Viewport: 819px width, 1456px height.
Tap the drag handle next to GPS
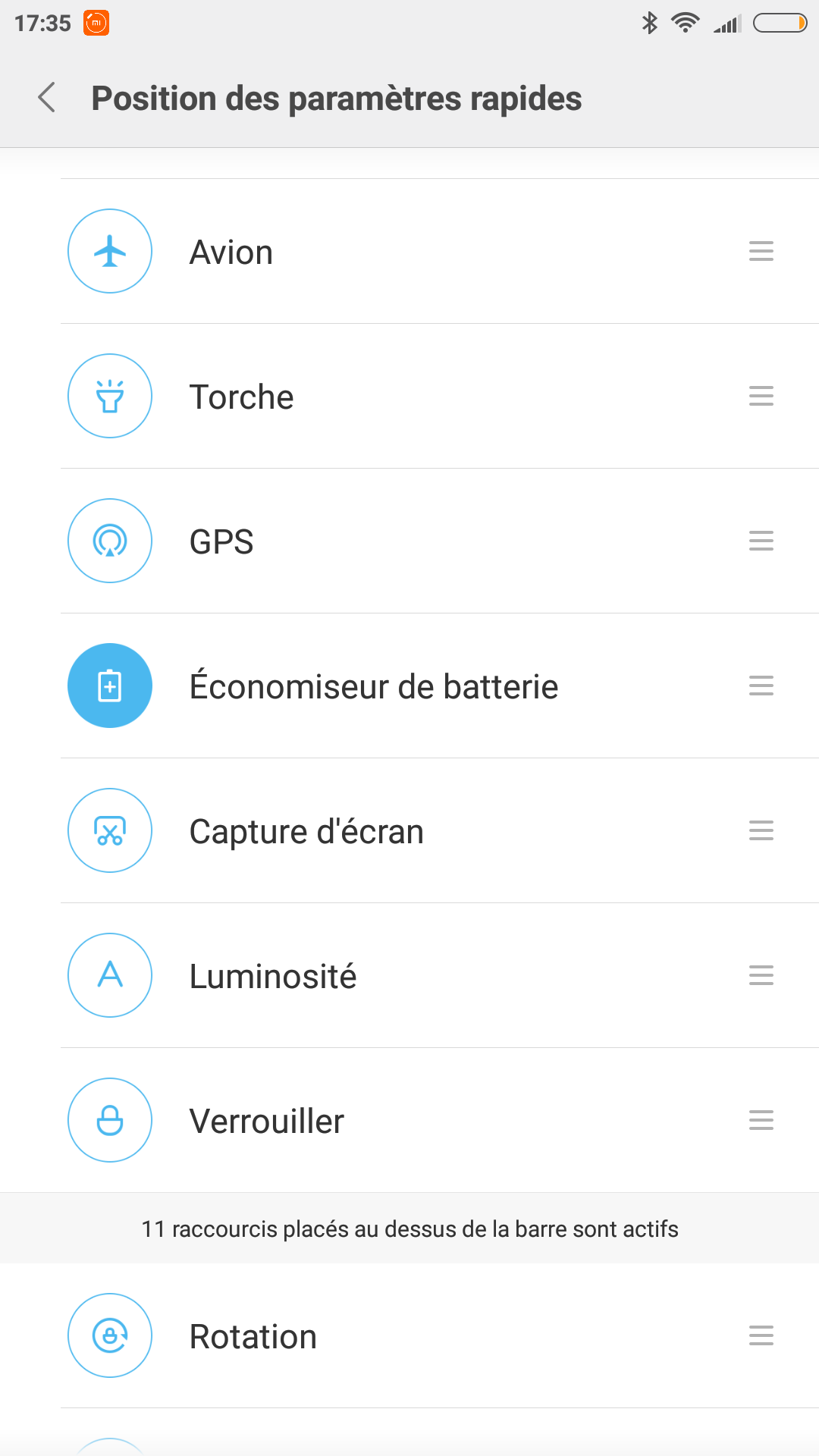pyautogui.click(x=761, y=541)
